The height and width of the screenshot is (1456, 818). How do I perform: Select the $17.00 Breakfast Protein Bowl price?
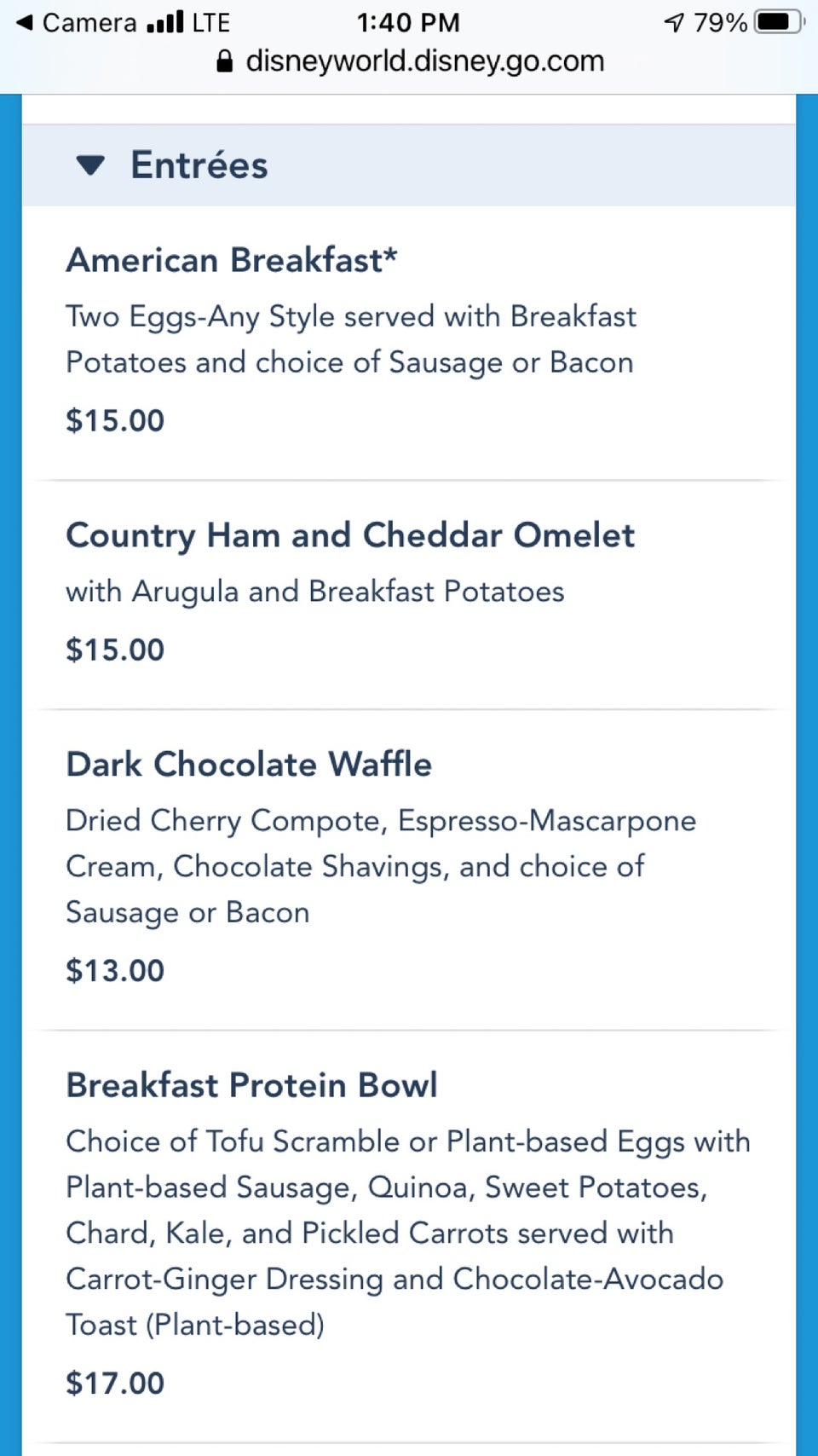tap(115, 1383)
